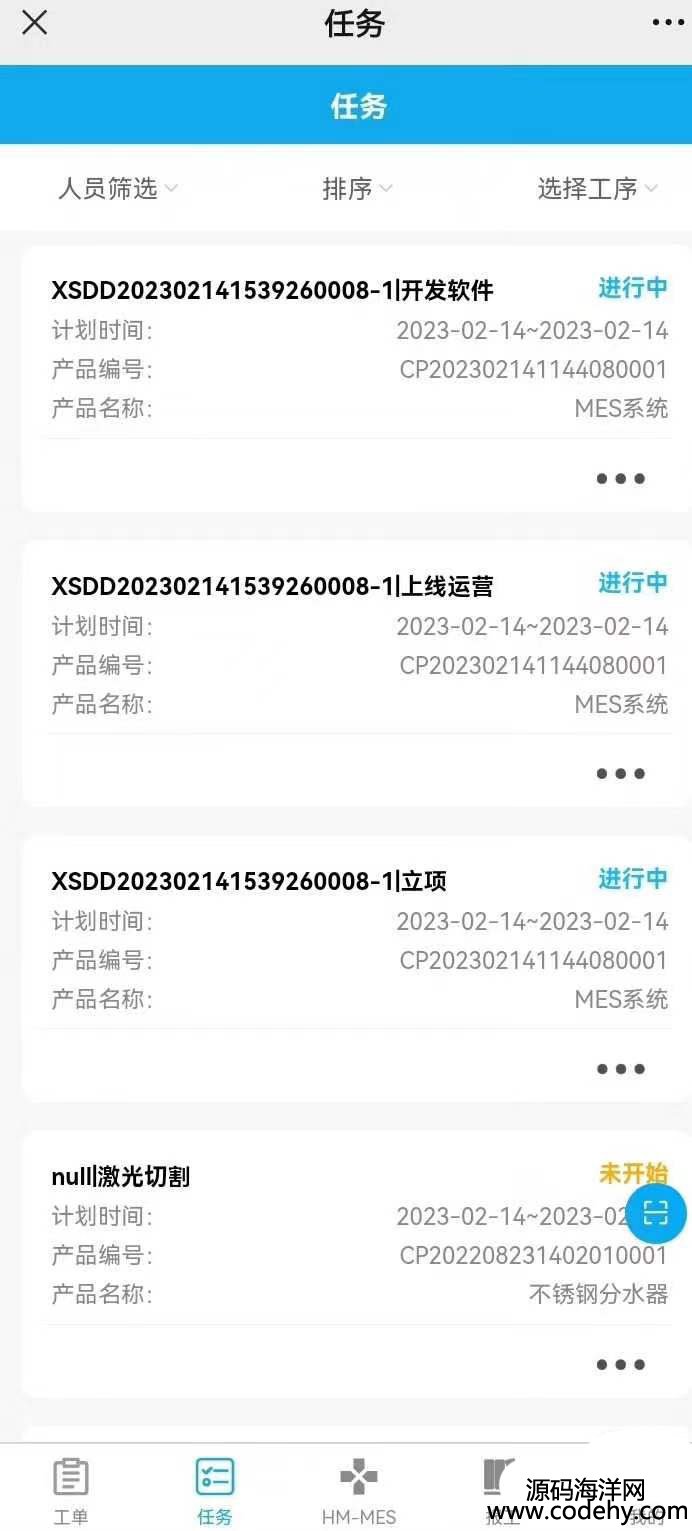Image resolution: width=692 pixels, height=1531 pixels.
Task: Open the top-right overflow menu
Action: 667,22
